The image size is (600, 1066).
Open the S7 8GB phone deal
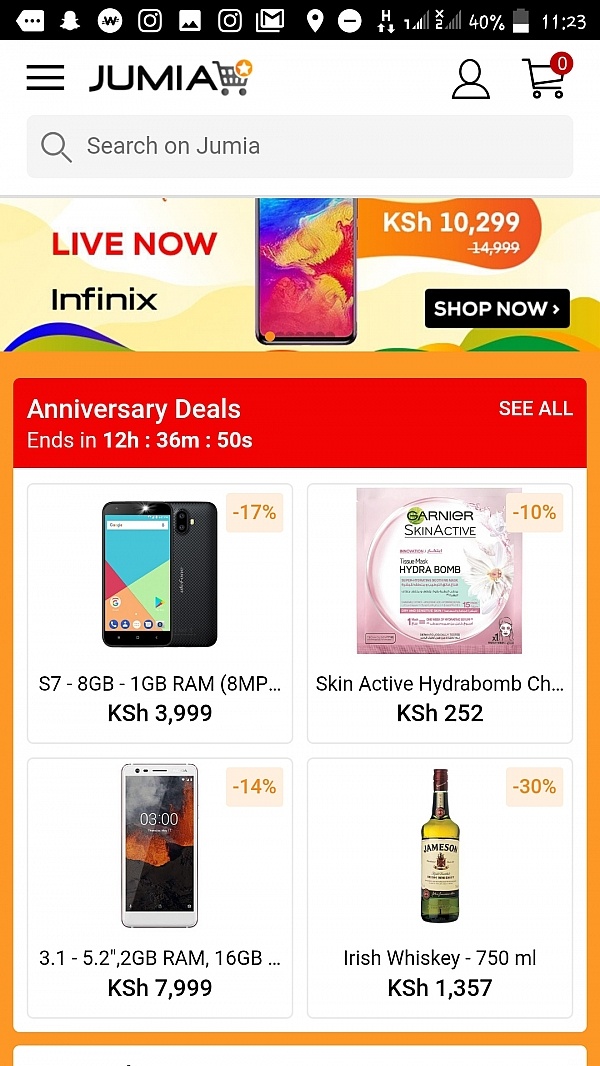coord(160,612)
